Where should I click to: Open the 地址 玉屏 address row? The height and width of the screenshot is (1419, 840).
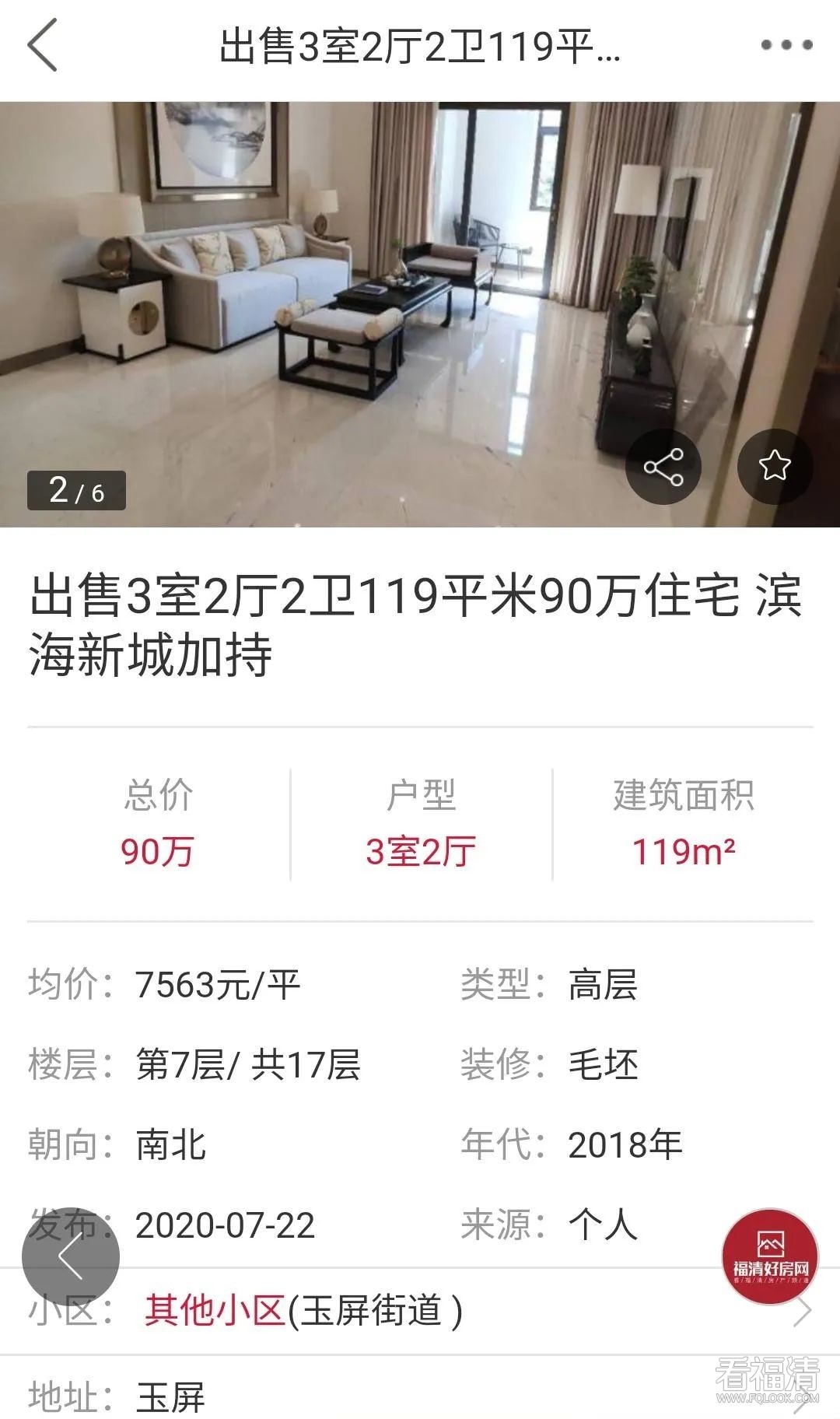389,1396
